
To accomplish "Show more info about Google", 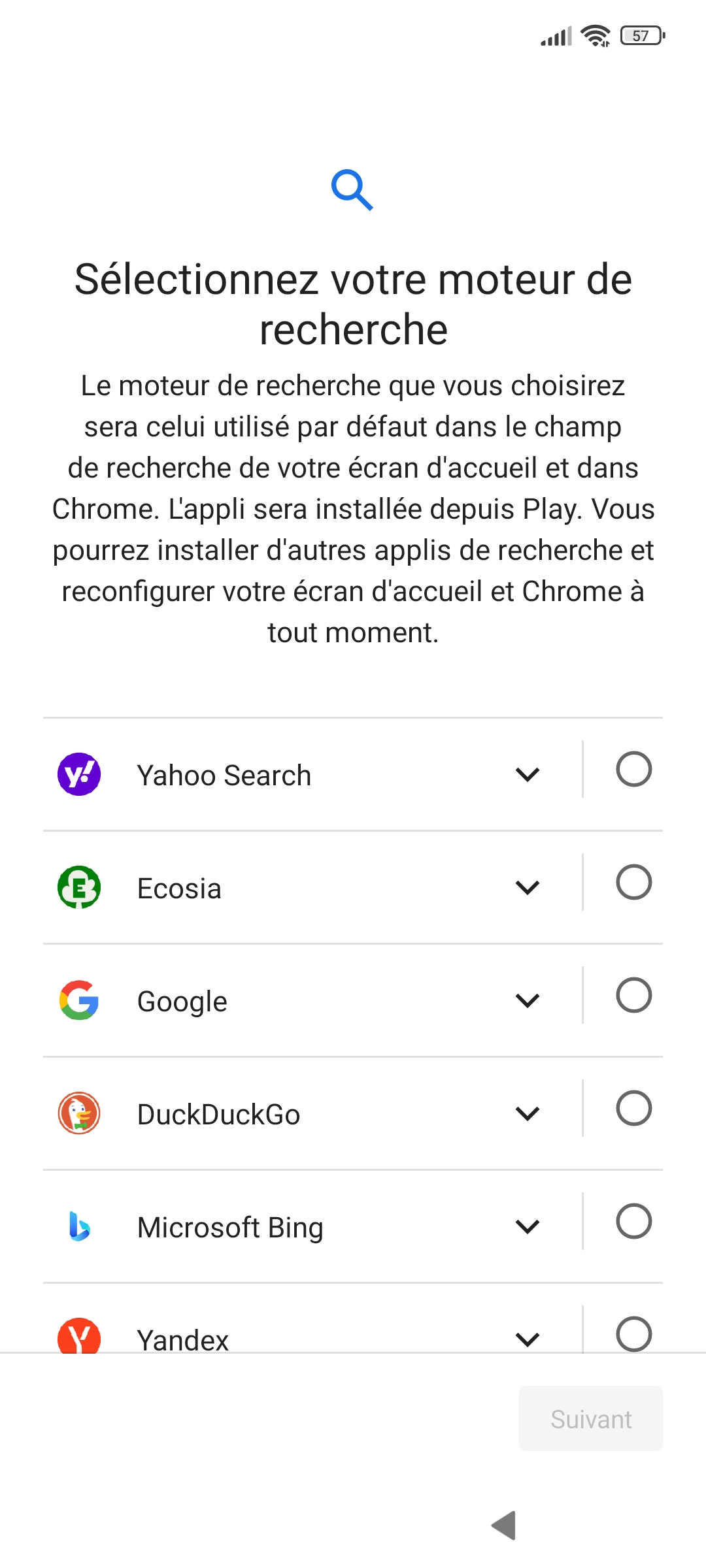I will [x=527, y=1001].
